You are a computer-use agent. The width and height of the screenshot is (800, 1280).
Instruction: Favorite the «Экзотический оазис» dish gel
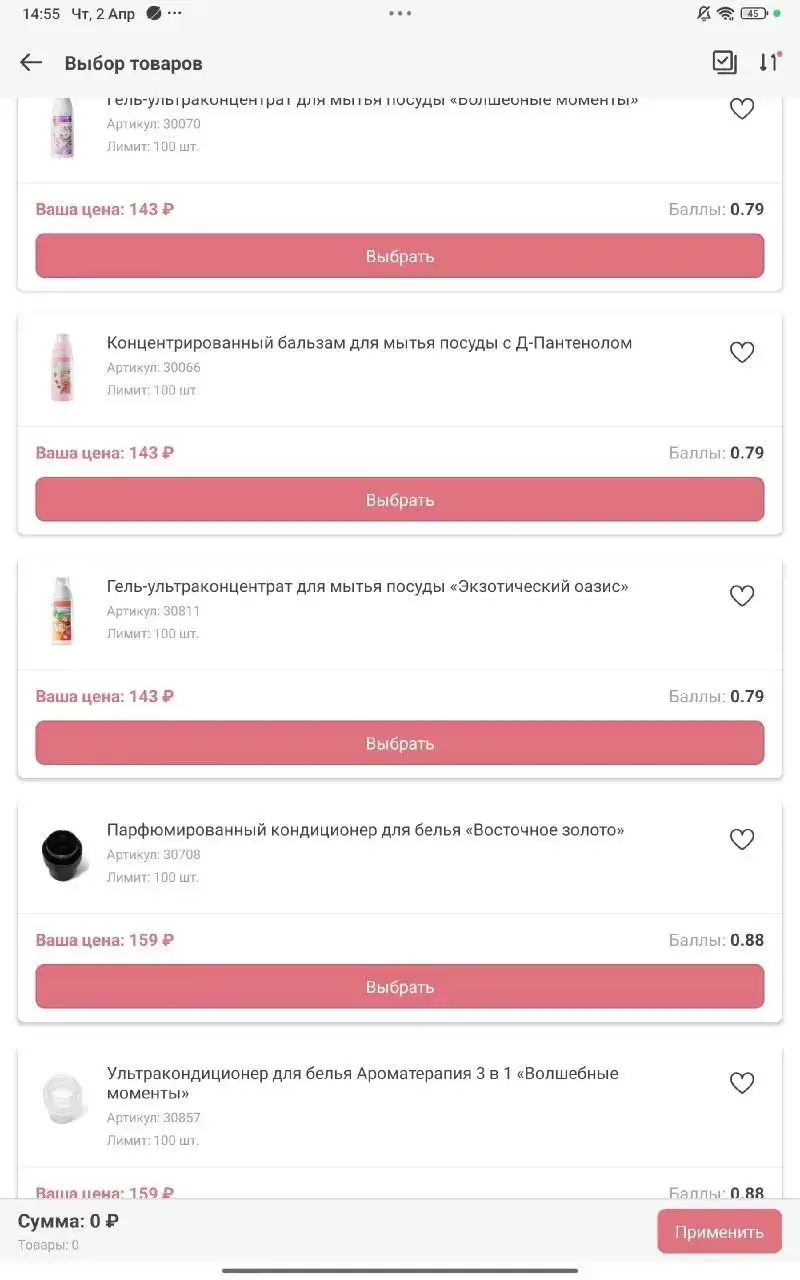742,595
